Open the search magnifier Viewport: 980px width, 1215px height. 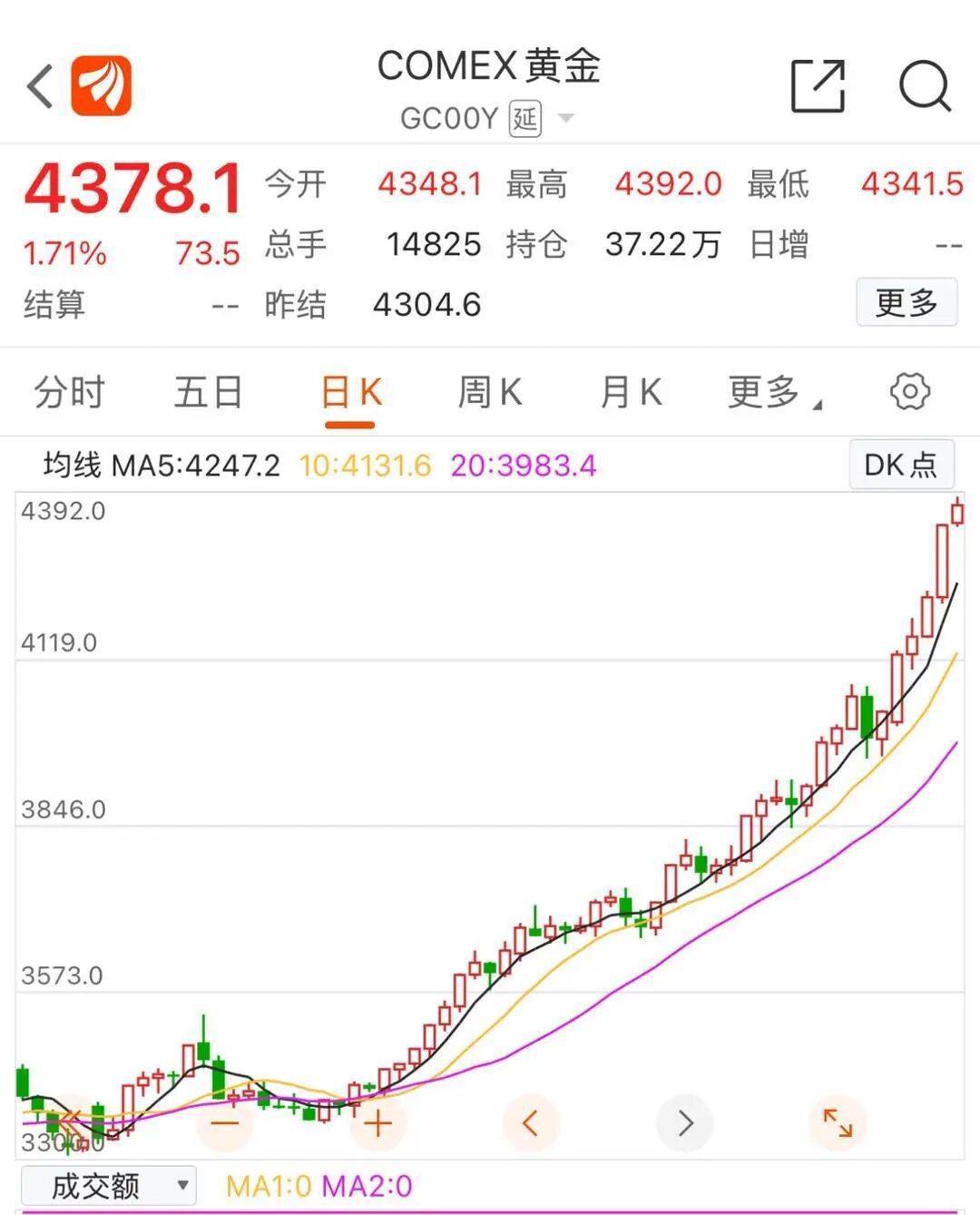point(924,87)
